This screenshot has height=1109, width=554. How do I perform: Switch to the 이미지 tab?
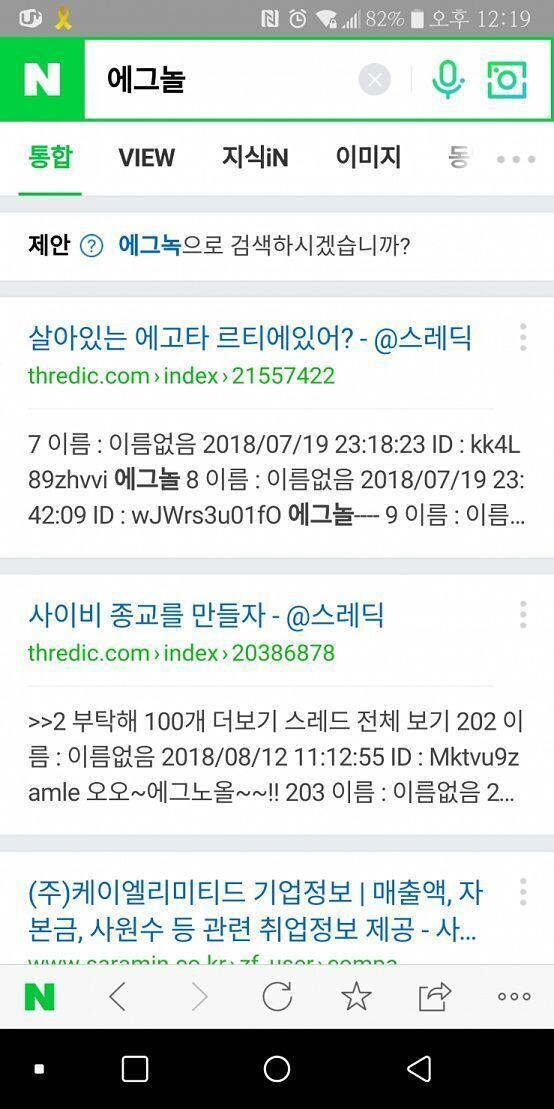coord(368,158)
